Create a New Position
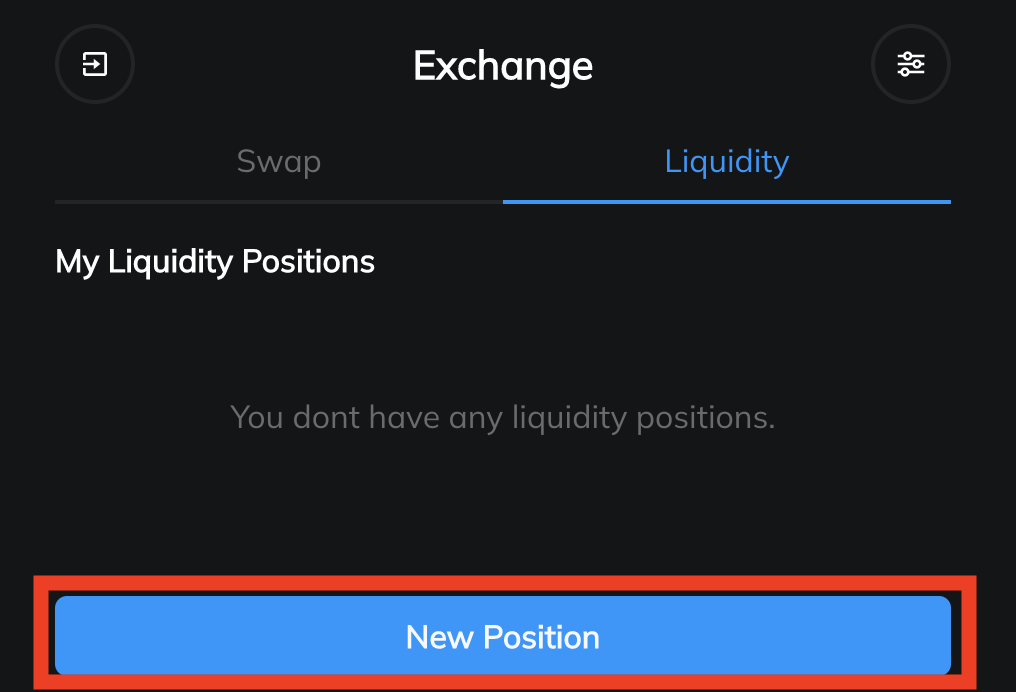The height and width of the screenshot is (692, 1016). pos(503,636)
